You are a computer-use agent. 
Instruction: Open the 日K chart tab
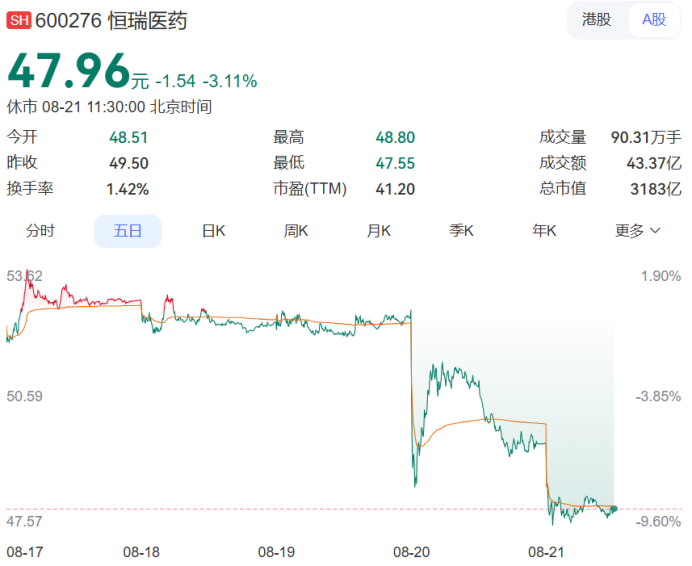pyautogui.click(x=214, y=231)
